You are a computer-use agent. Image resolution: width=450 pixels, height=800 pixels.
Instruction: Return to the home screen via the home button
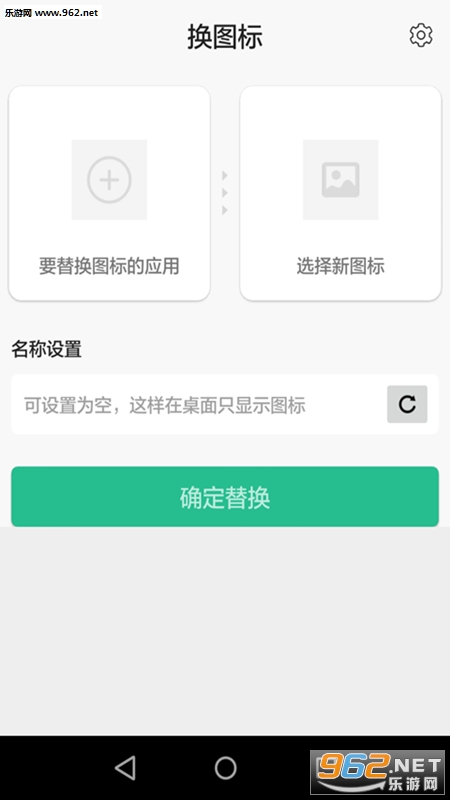[x=225, y=767]
